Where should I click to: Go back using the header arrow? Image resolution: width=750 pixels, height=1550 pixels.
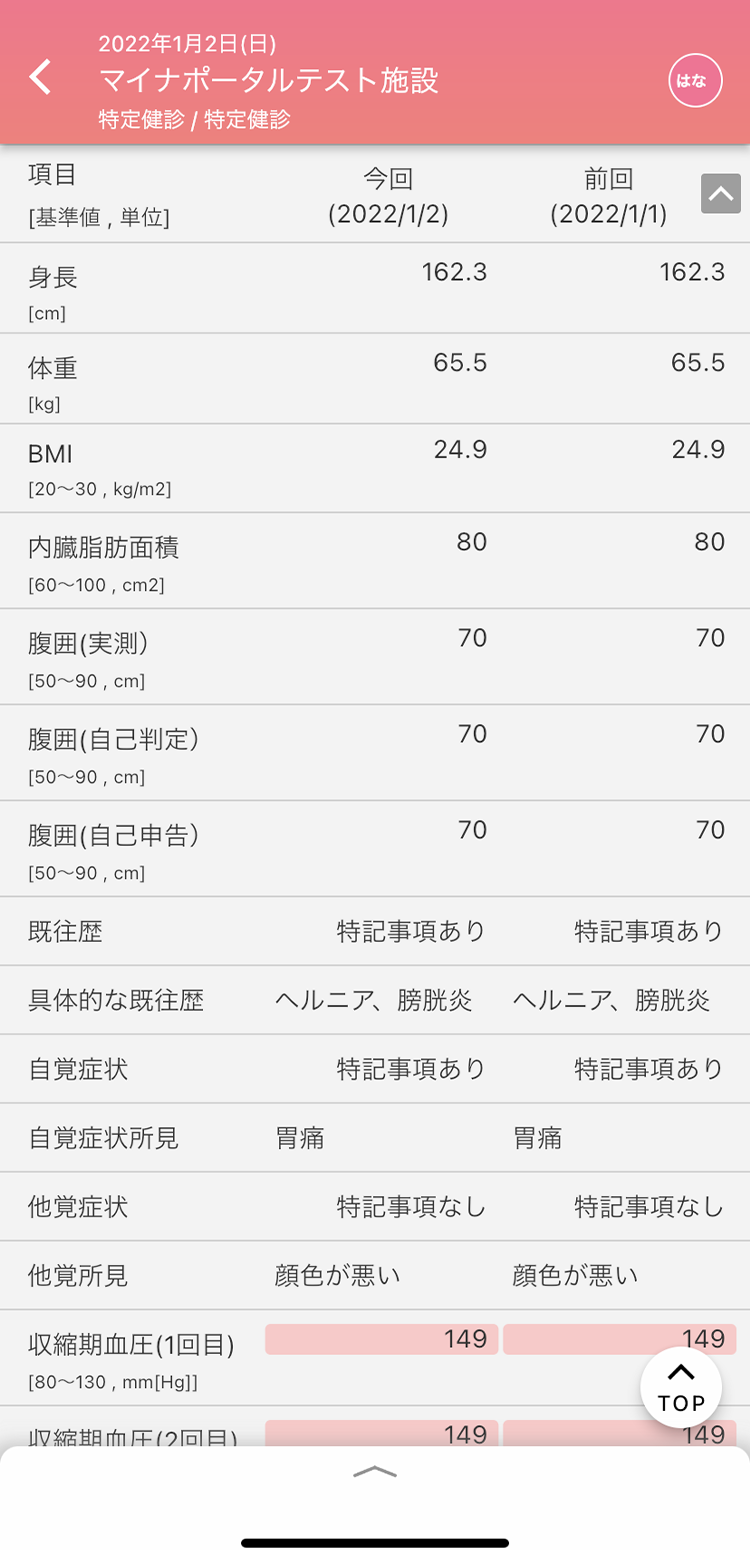40,77
